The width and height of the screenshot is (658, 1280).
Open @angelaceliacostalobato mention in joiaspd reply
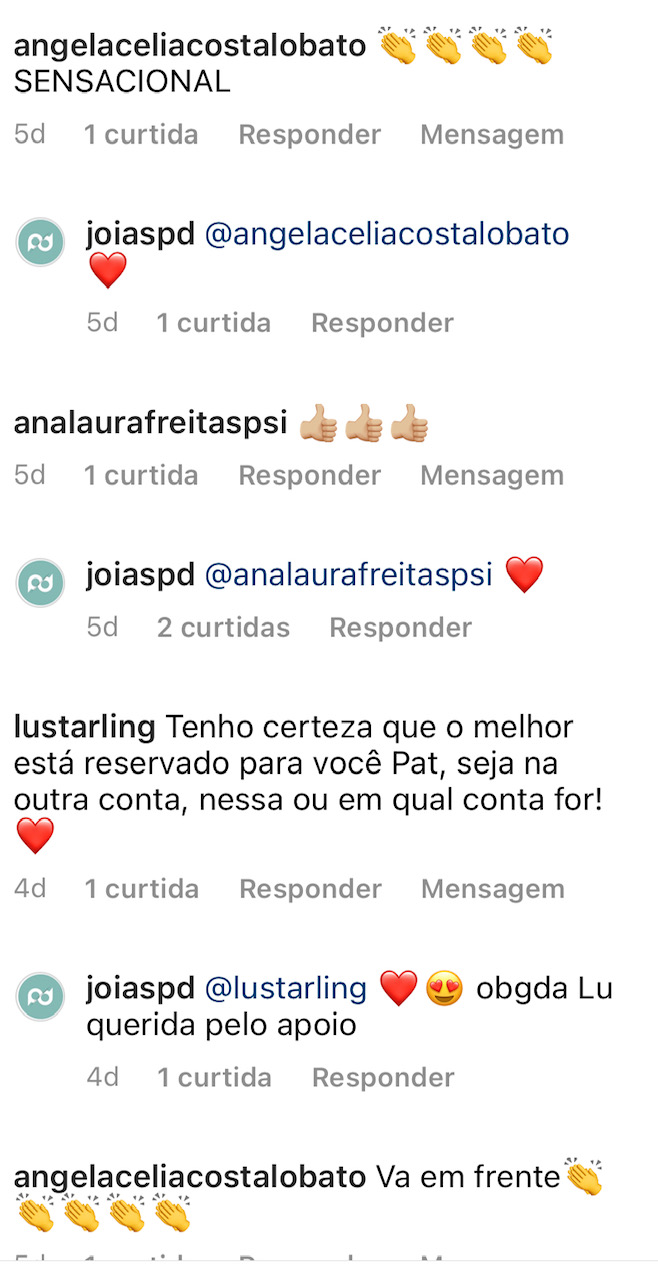[387, 235]
